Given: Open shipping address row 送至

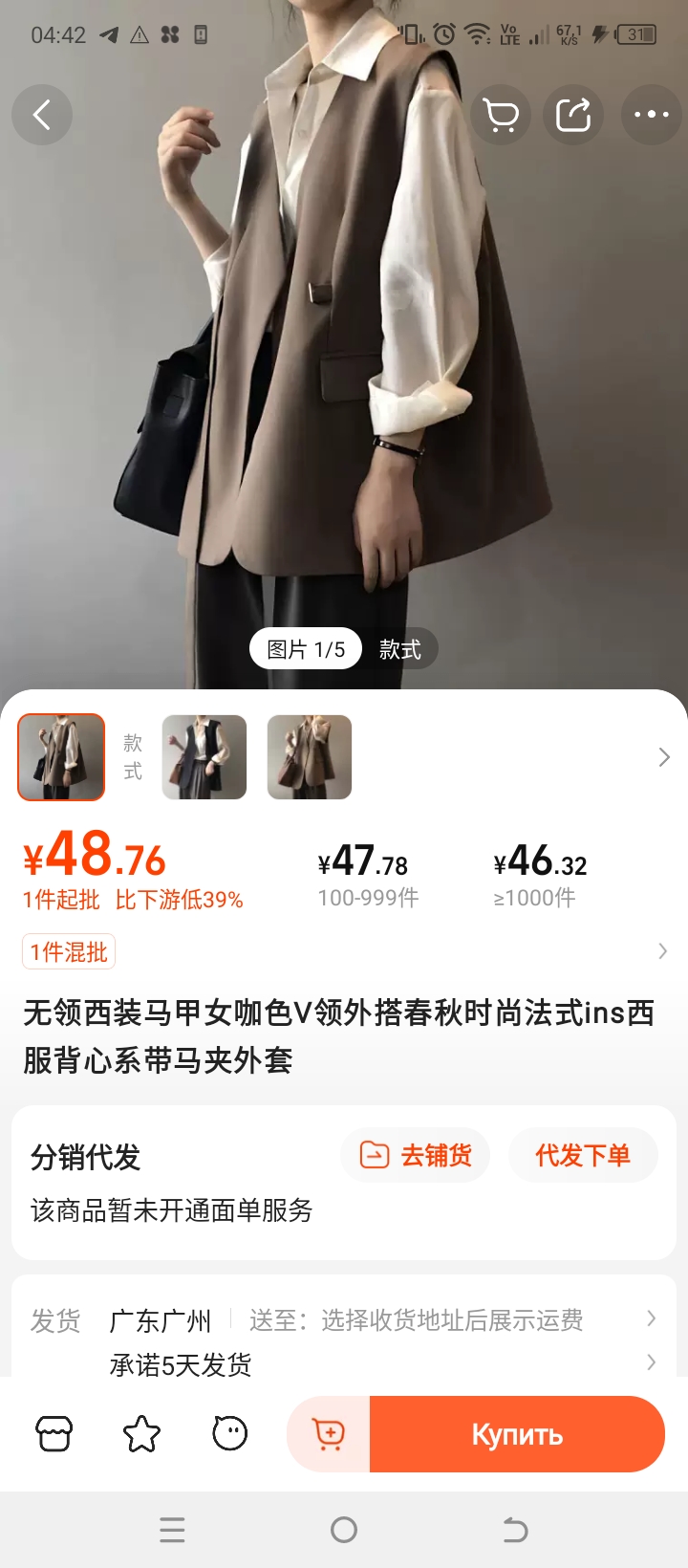Looking at the screenshot, I should pos(449,1320).
